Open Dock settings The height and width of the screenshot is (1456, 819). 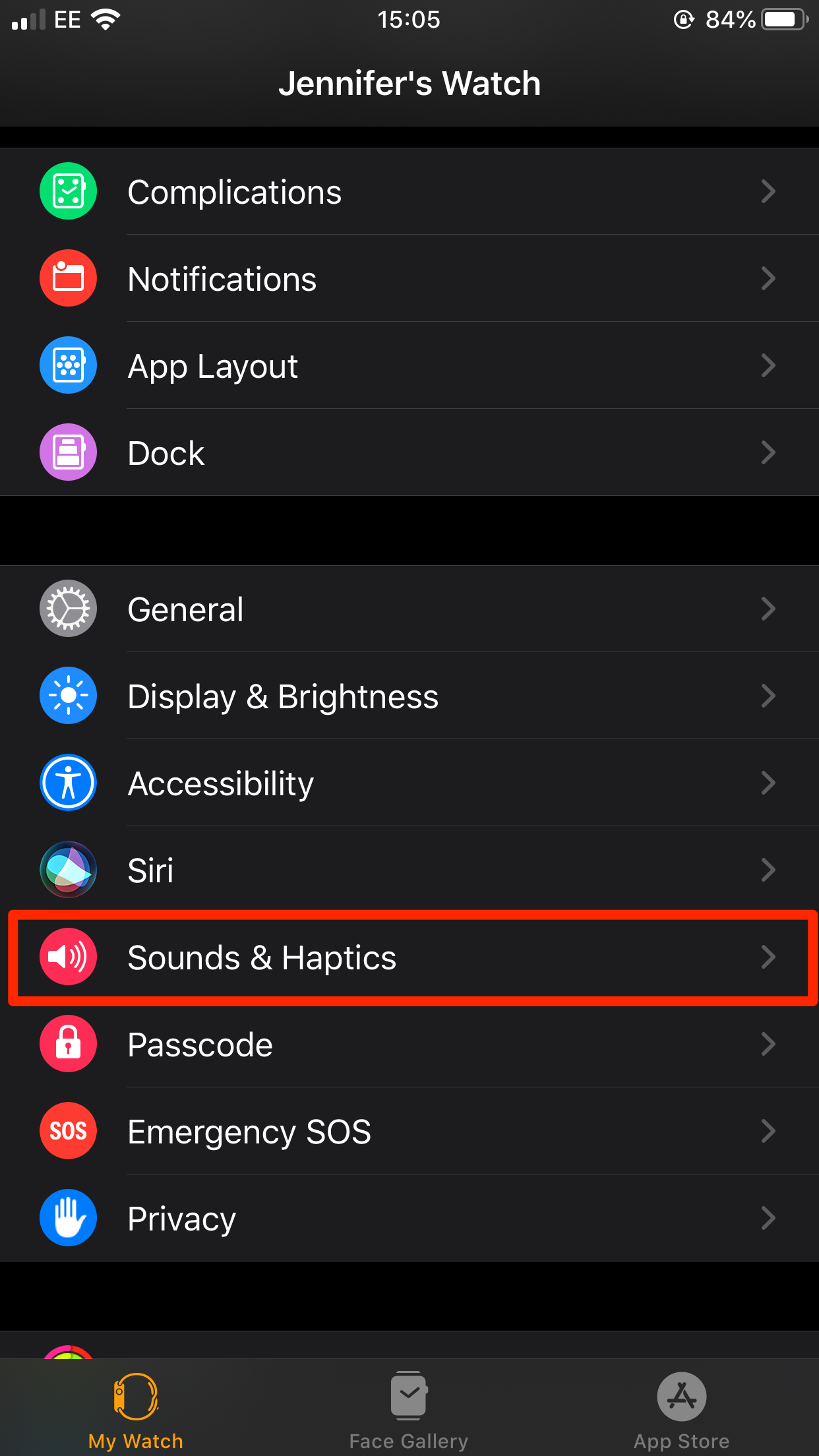click(x=409, y=453)
